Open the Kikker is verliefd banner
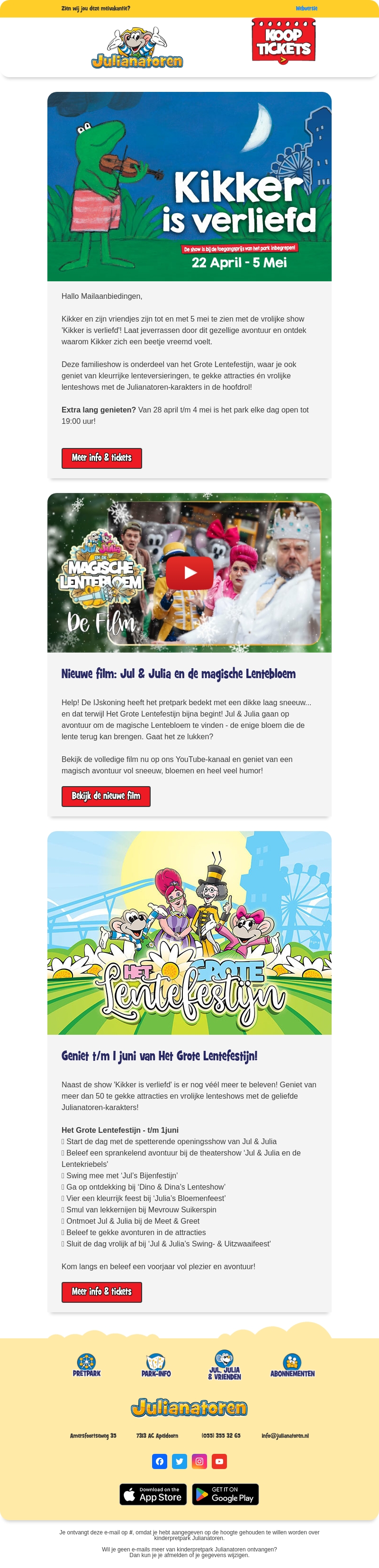Image resolution: width=379 pixels, height=1568 pixels. pos(189,186)
